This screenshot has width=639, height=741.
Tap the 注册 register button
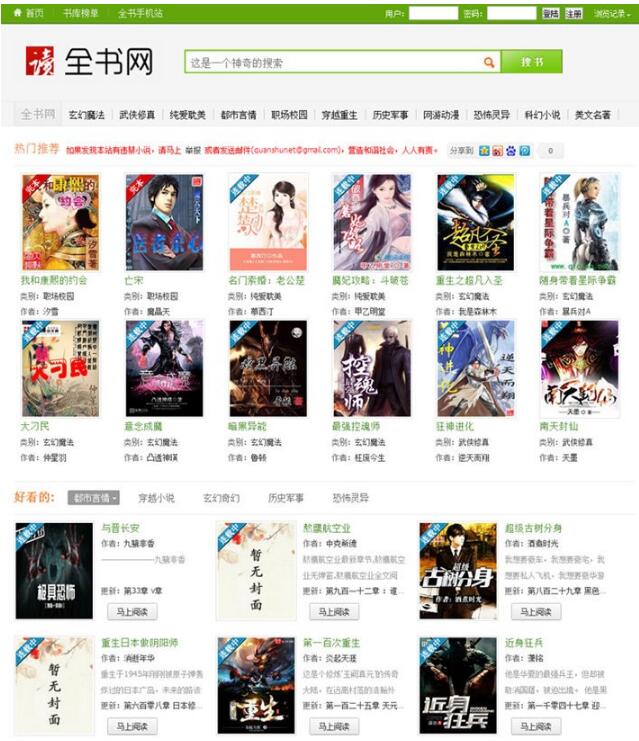(573, 14)
